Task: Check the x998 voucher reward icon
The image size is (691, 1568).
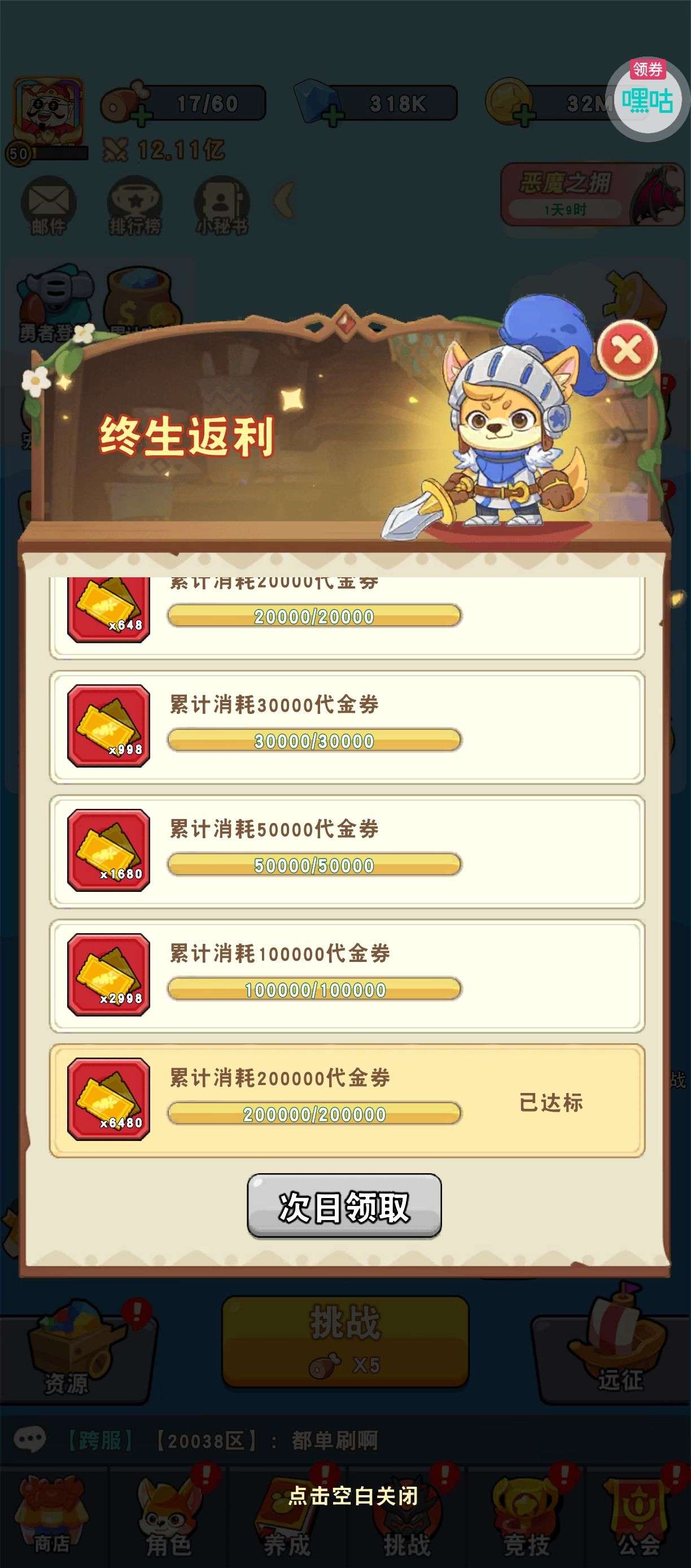Action: pyautogui.click(x=108, y=726)
